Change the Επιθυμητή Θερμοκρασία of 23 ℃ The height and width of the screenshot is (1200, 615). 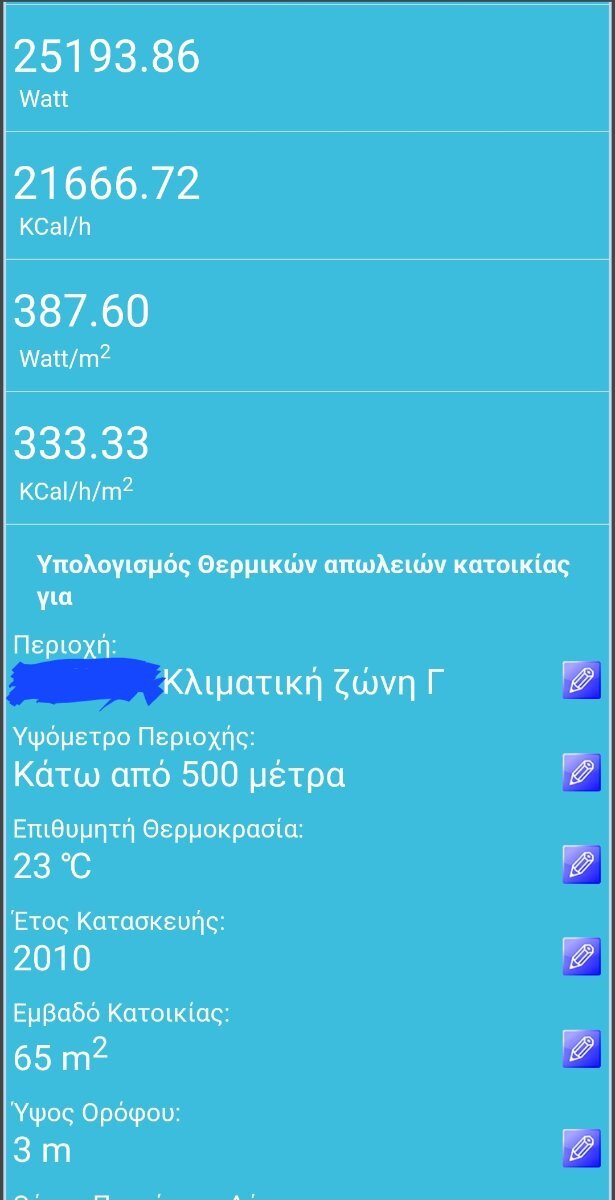(581, 864)
